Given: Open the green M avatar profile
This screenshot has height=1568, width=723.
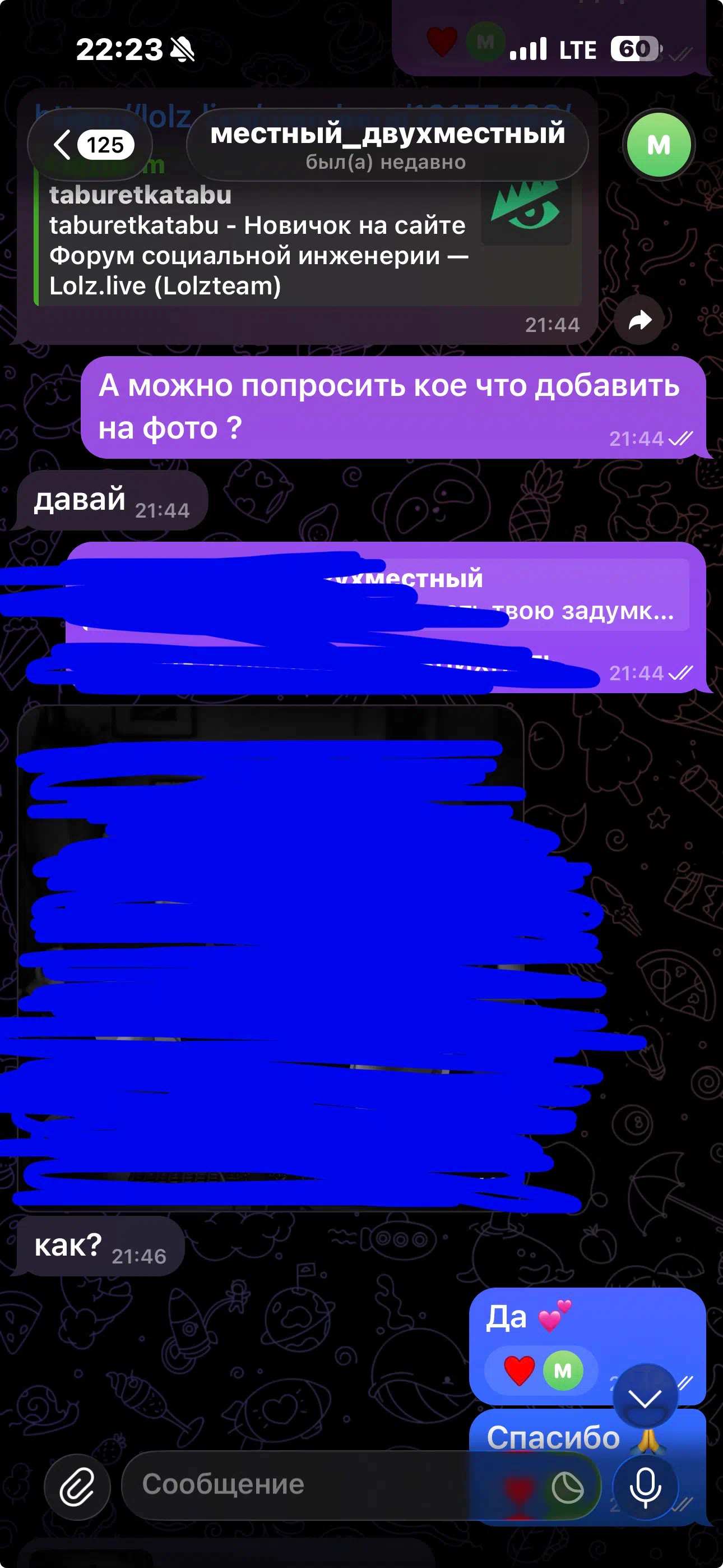Looking at the screenshot, I should [x=659, y=145].
